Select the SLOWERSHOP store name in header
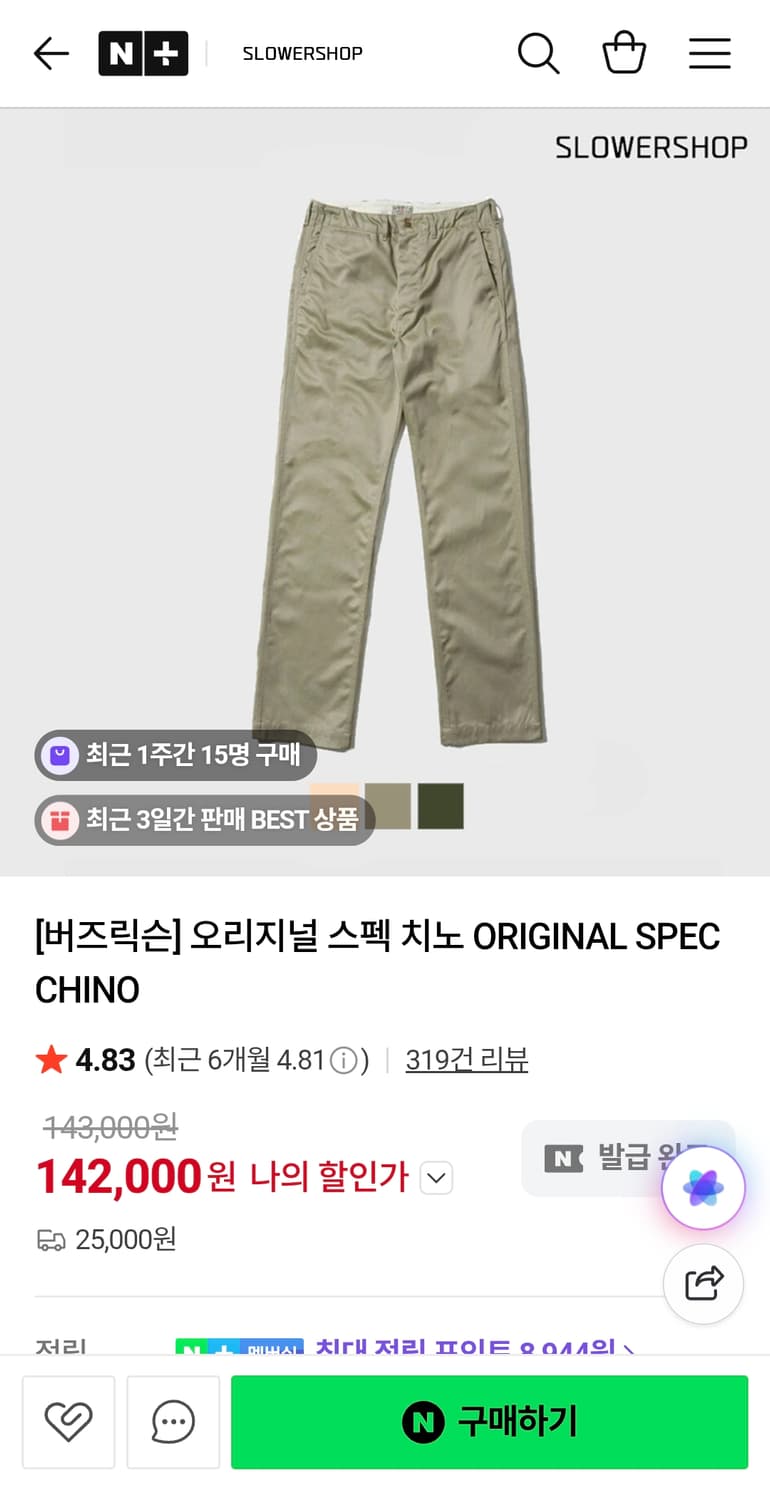Image resolution: width=770 pixels, height=1500 pixels. coord(302,53)
